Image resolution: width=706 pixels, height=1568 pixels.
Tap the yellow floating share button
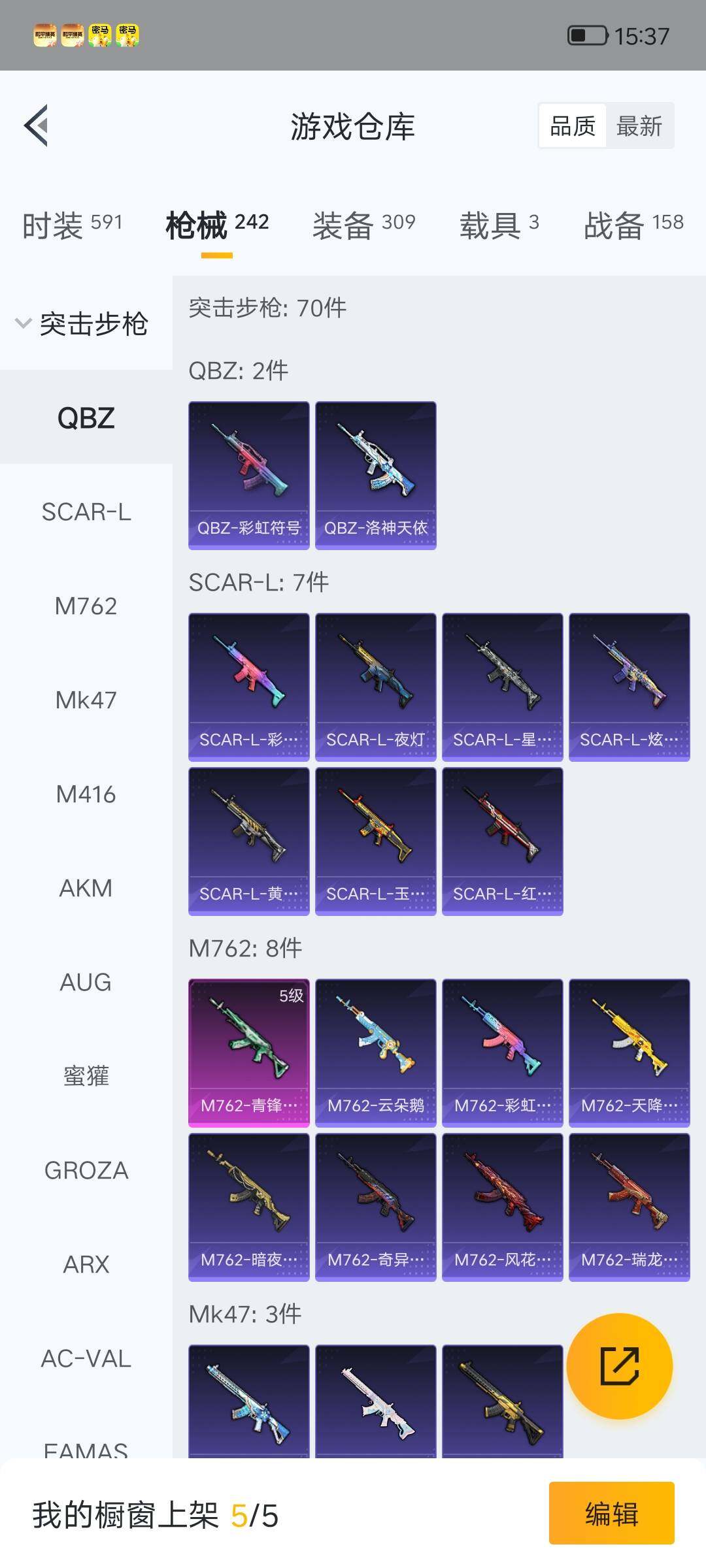click(x=619, y=1366)
